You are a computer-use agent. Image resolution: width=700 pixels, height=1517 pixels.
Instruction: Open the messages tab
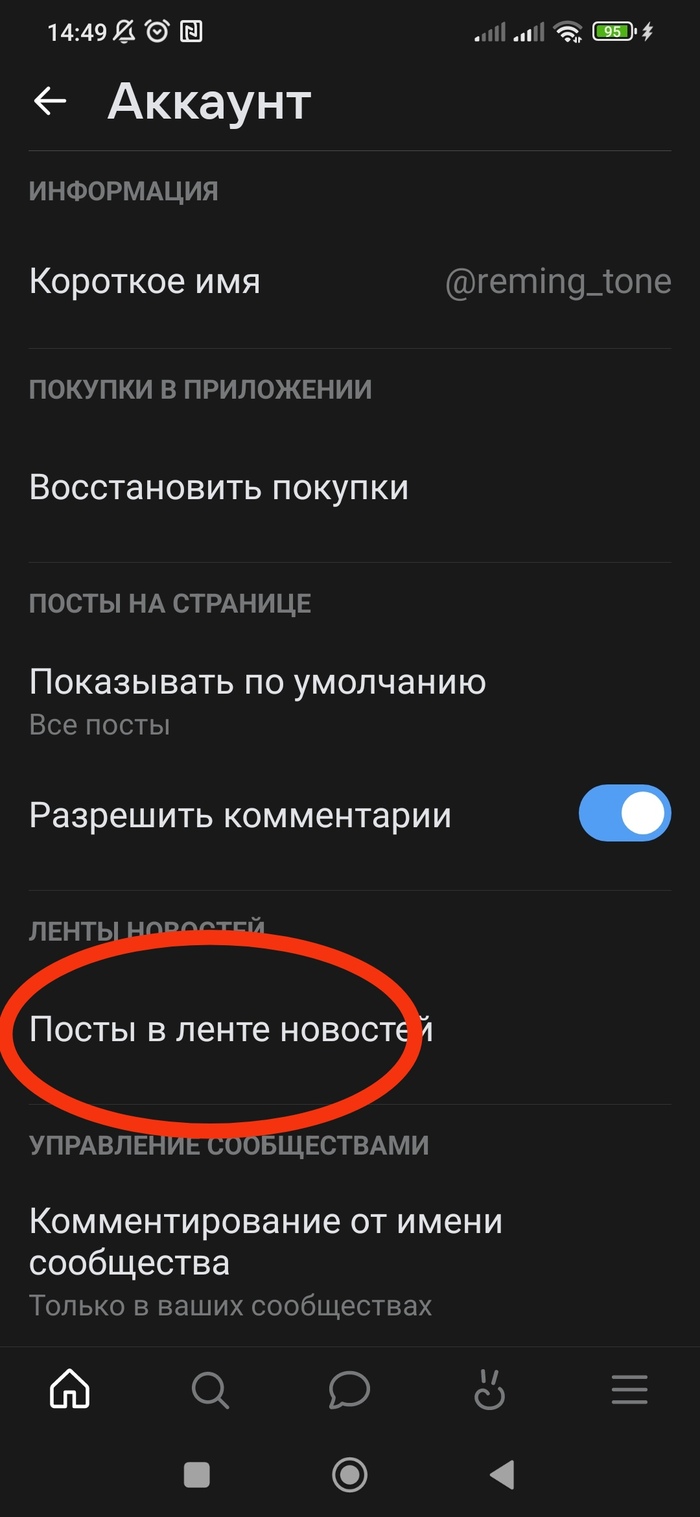pos(349,1390)
